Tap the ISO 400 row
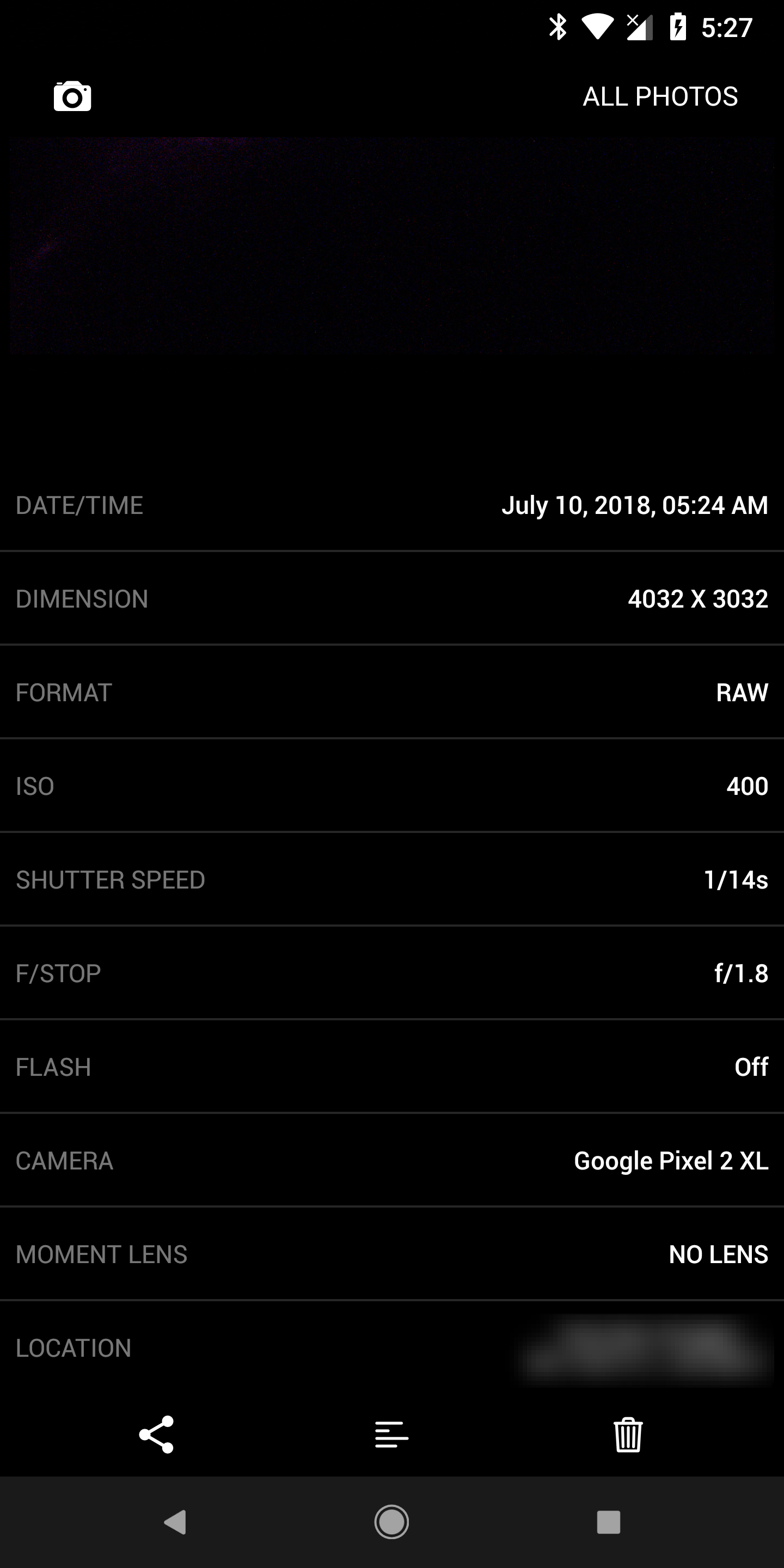Screen dimensions: 784x1568 (x=392, y=786)
